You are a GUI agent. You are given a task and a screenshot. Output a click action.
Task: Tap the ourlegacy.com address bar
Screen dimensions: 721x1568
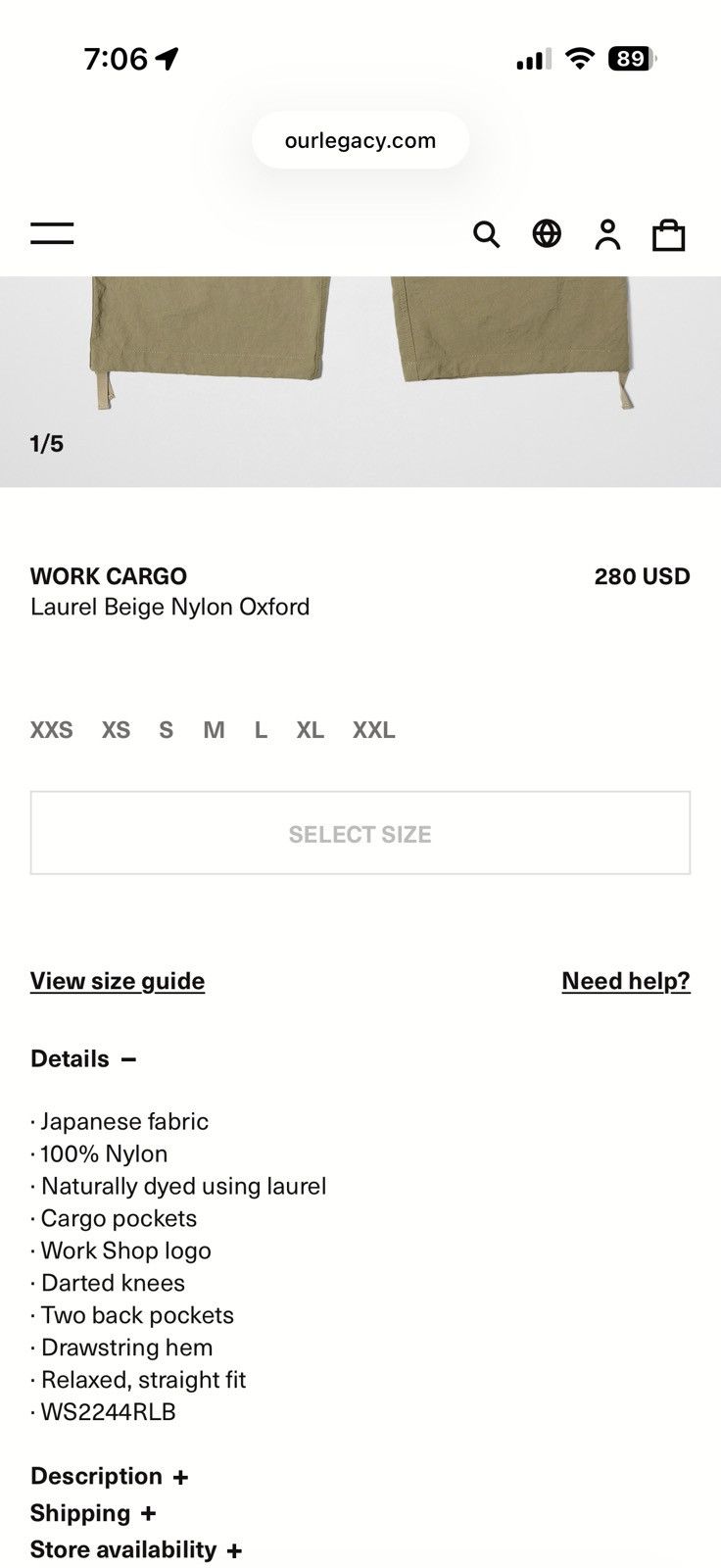point(360,140)
